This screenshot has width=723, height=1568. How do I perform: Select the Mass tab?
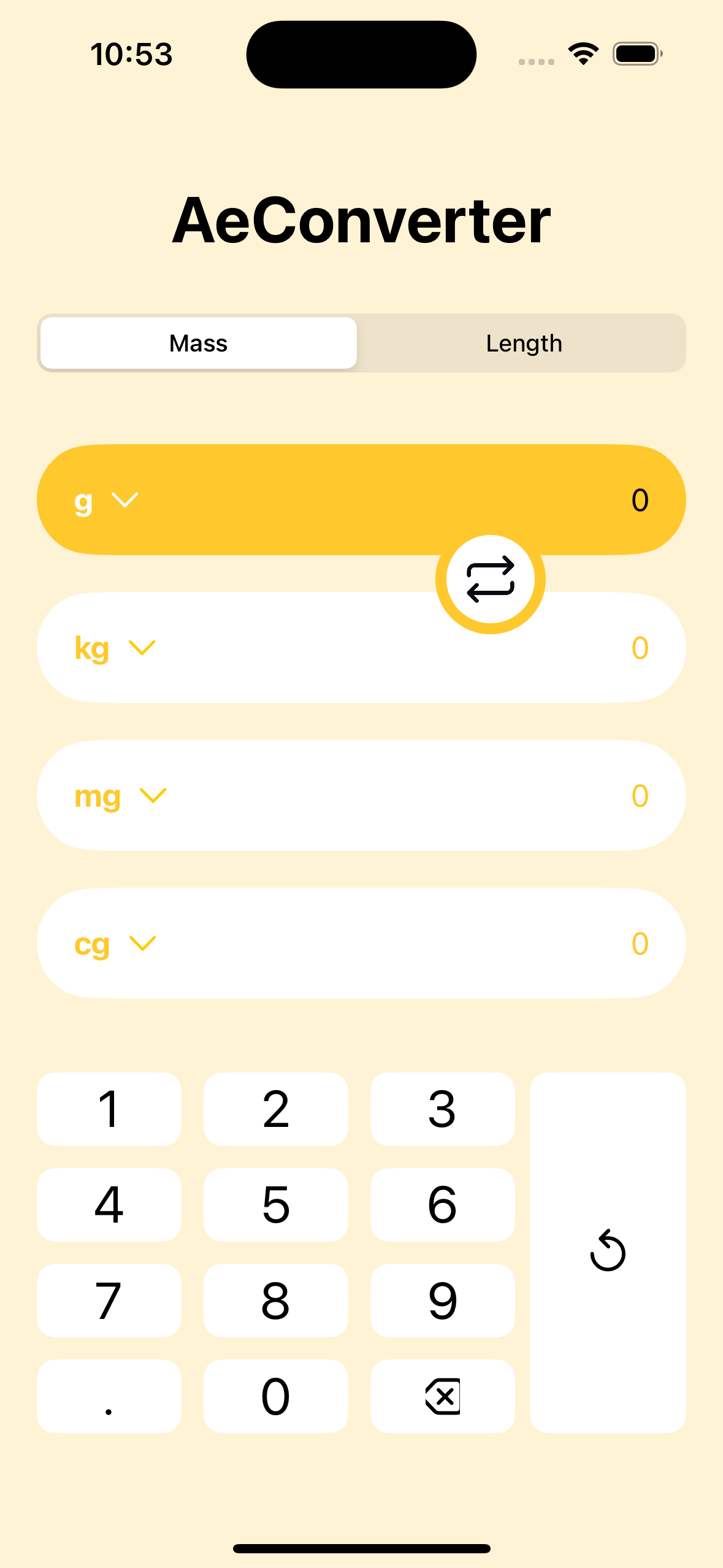198,343
